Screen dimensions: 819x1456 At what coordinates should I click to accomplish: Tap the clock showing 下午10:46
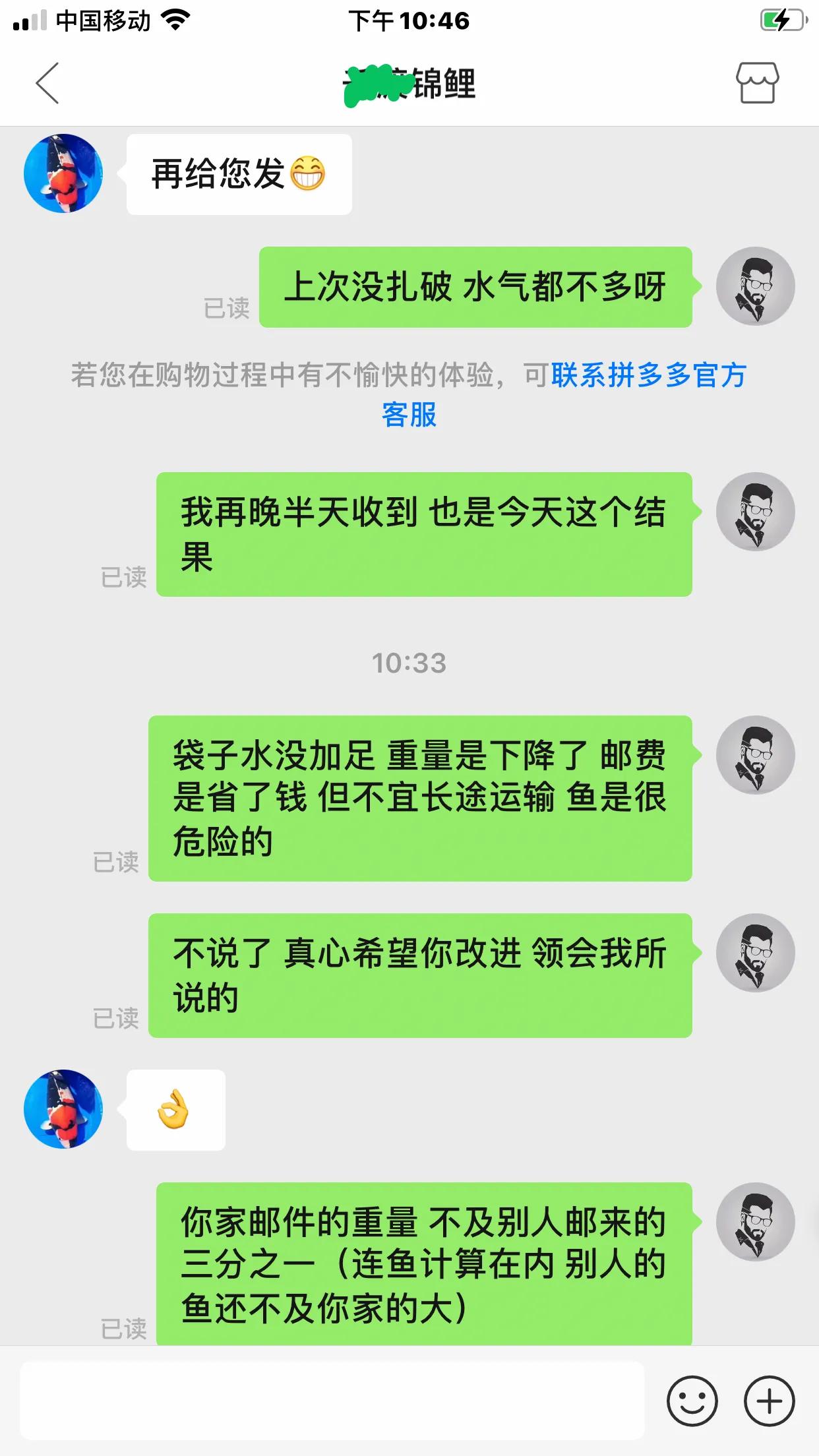pyautogui.click(x=409, y=20)
